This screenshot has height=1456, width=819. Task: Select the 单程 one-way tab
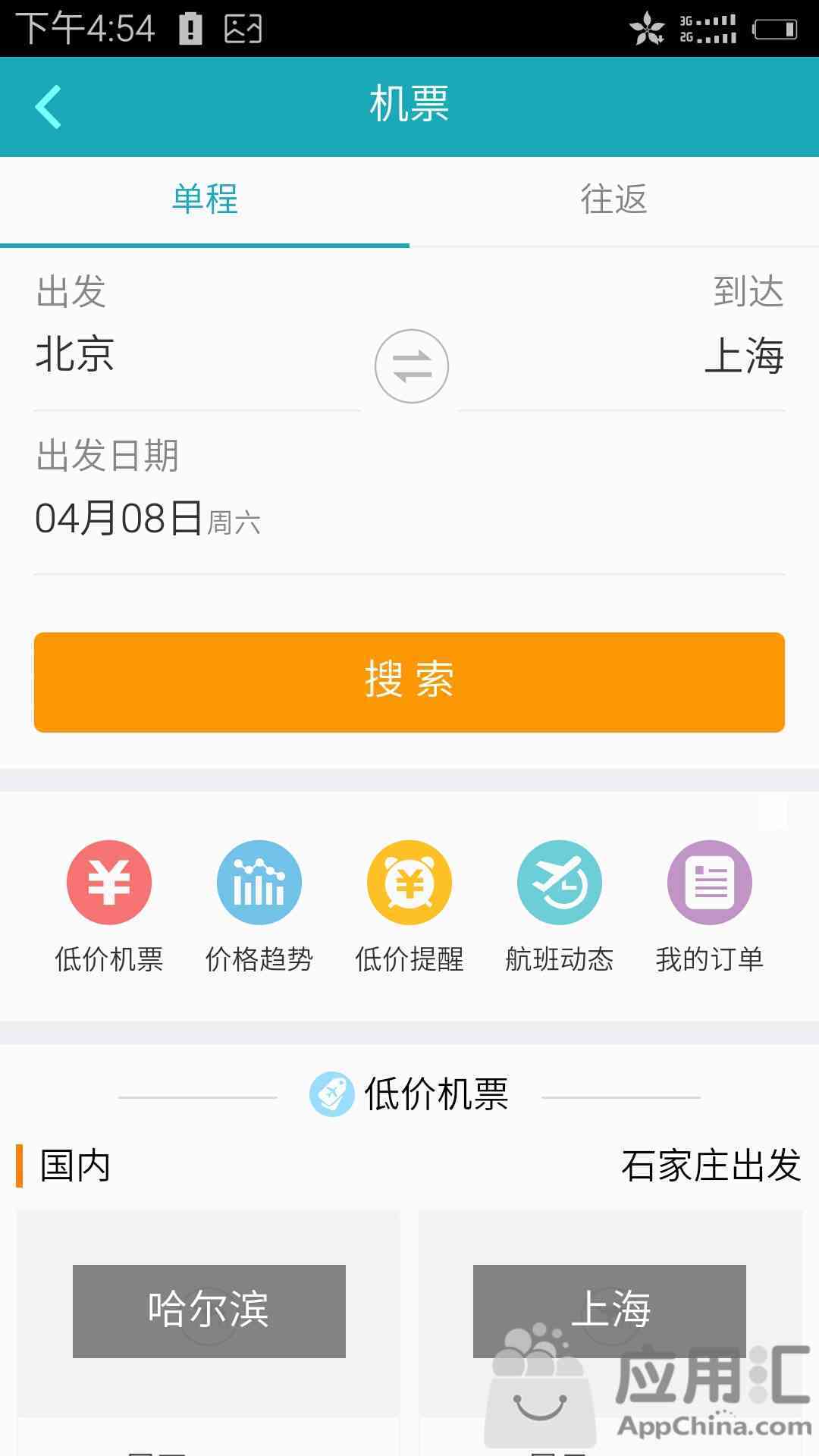(205, 200)
